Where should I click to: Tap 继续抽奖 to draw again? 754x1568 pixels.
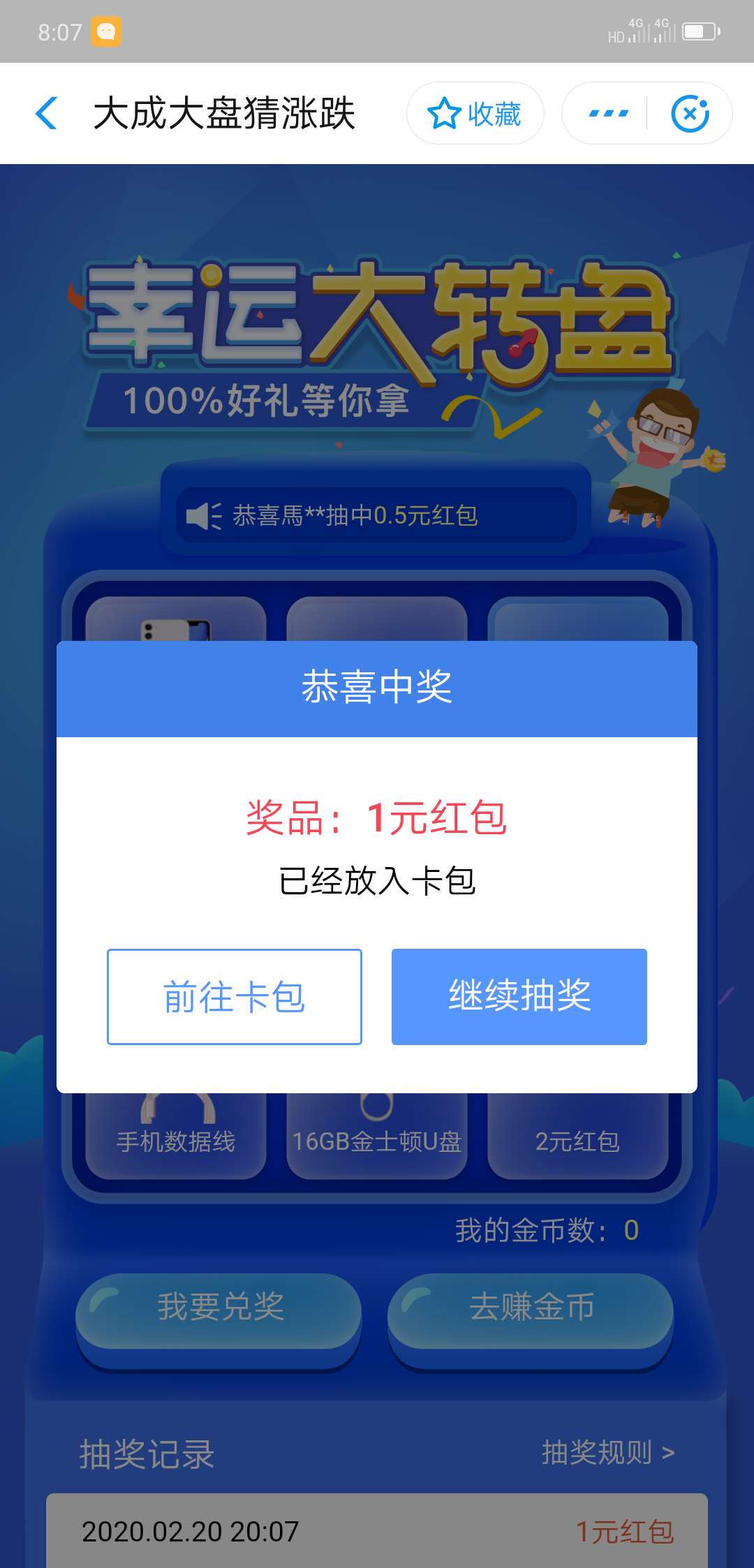click(519, 996)
